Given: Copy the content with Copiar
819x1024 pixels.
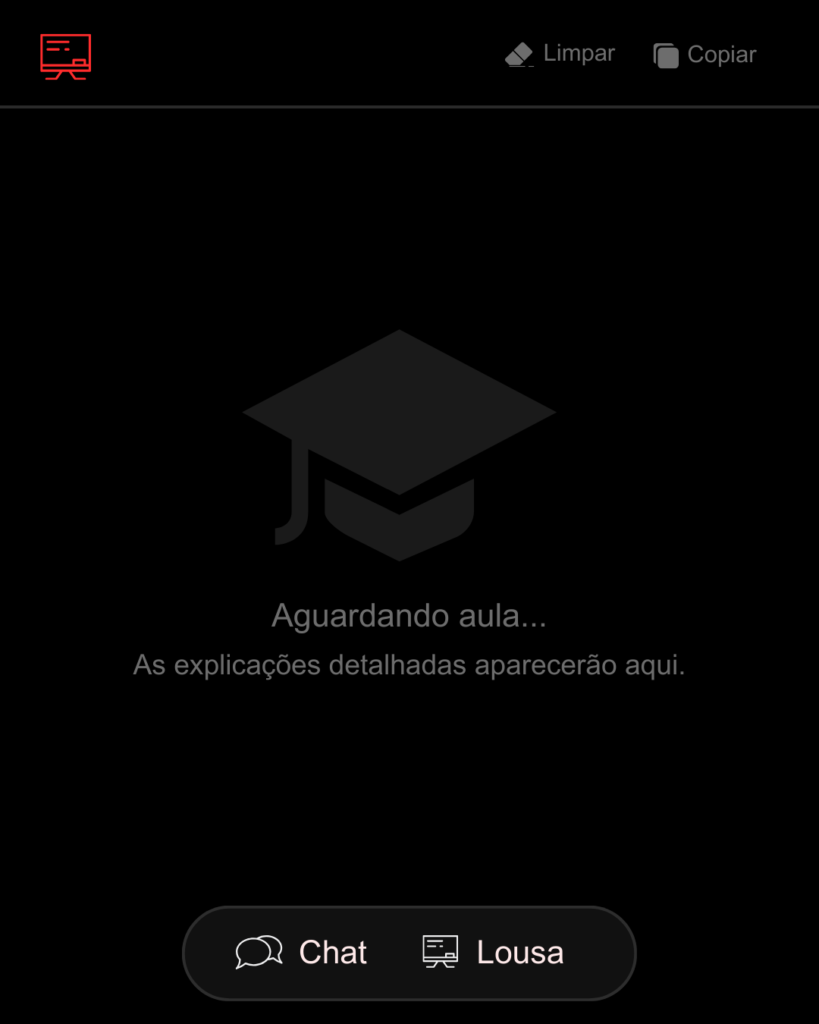Looking at the screenshot, I should tap(705, 55).
